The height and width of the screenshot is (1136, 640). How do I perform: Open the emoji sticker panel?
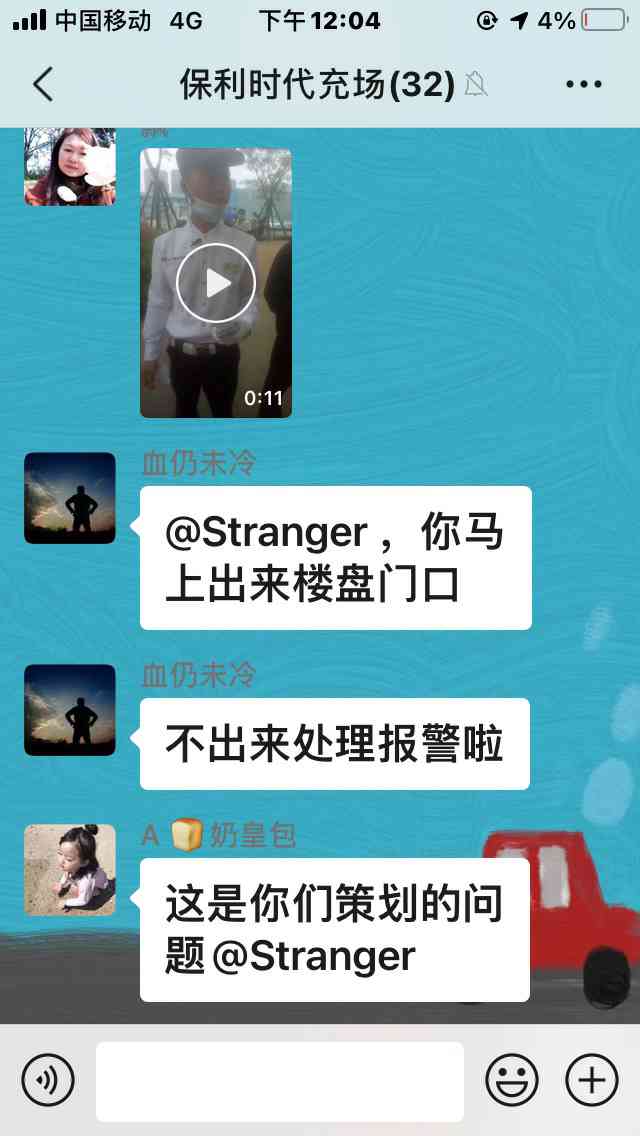(512, 1081)
